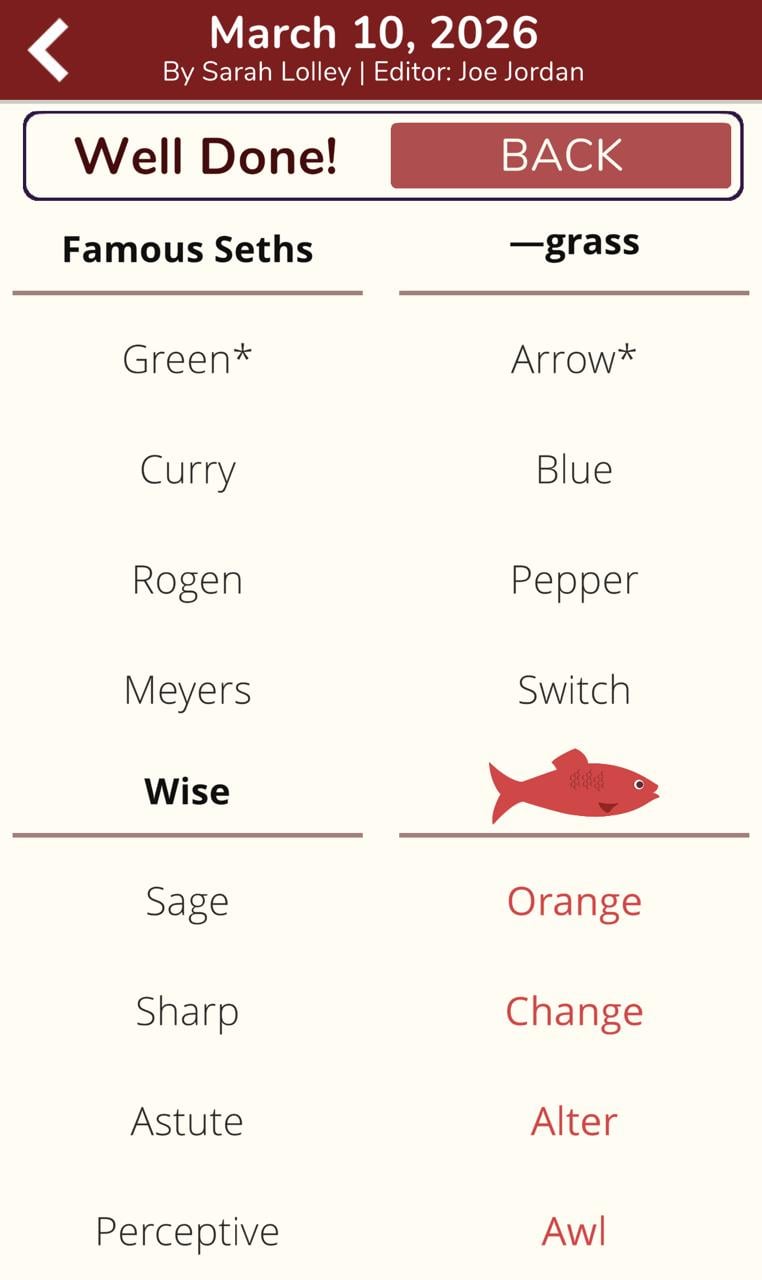Select Blue in the grass column
This screenshot has width=762, height=1280.
pos(574,468)
